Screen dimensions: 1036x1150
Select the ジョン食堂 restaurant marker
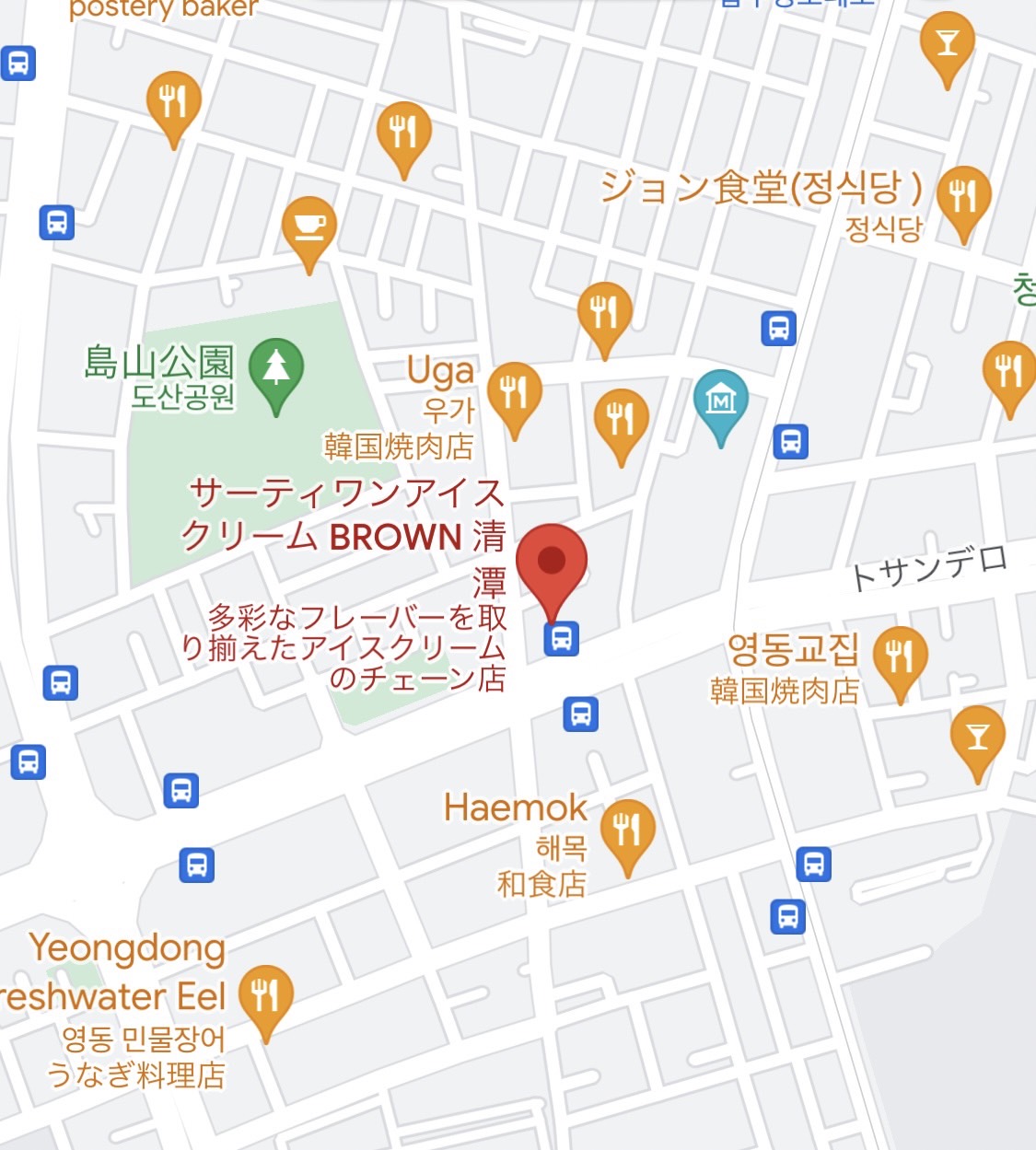click(962, 198)
